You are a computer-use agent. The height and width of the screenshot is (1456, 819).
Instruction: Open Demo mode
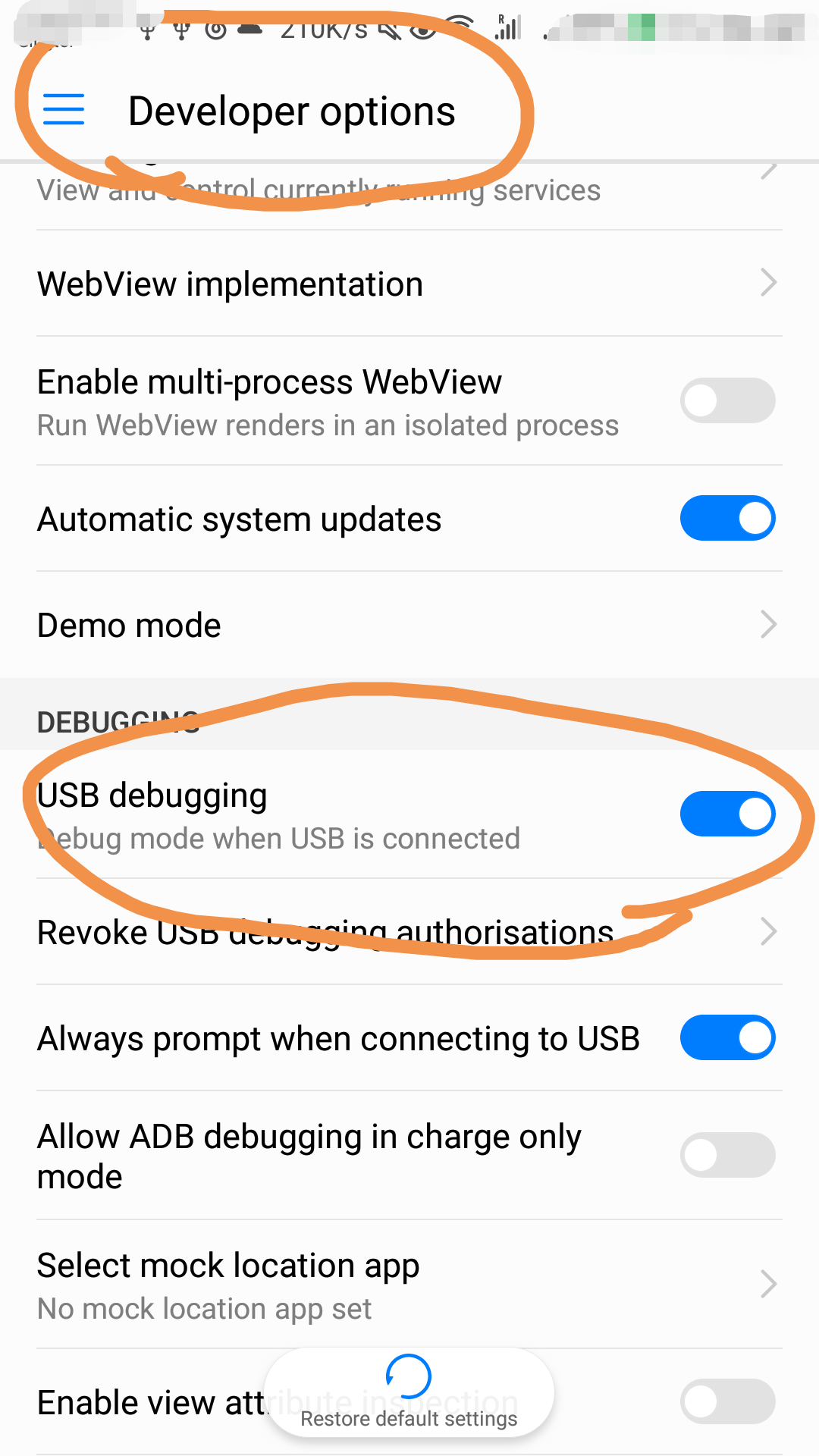click(409, 625)
